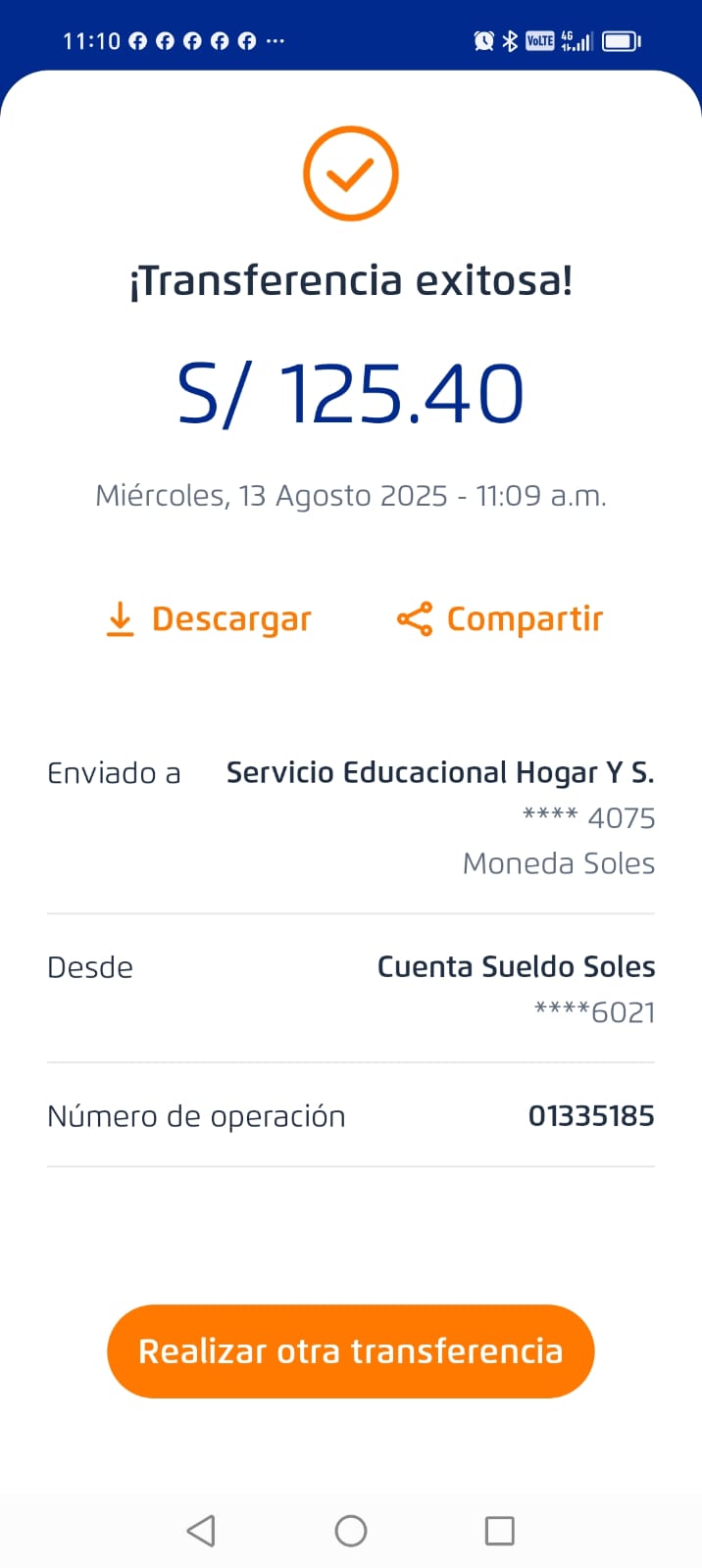Go back using the system back button

[x=201, y=1531]
